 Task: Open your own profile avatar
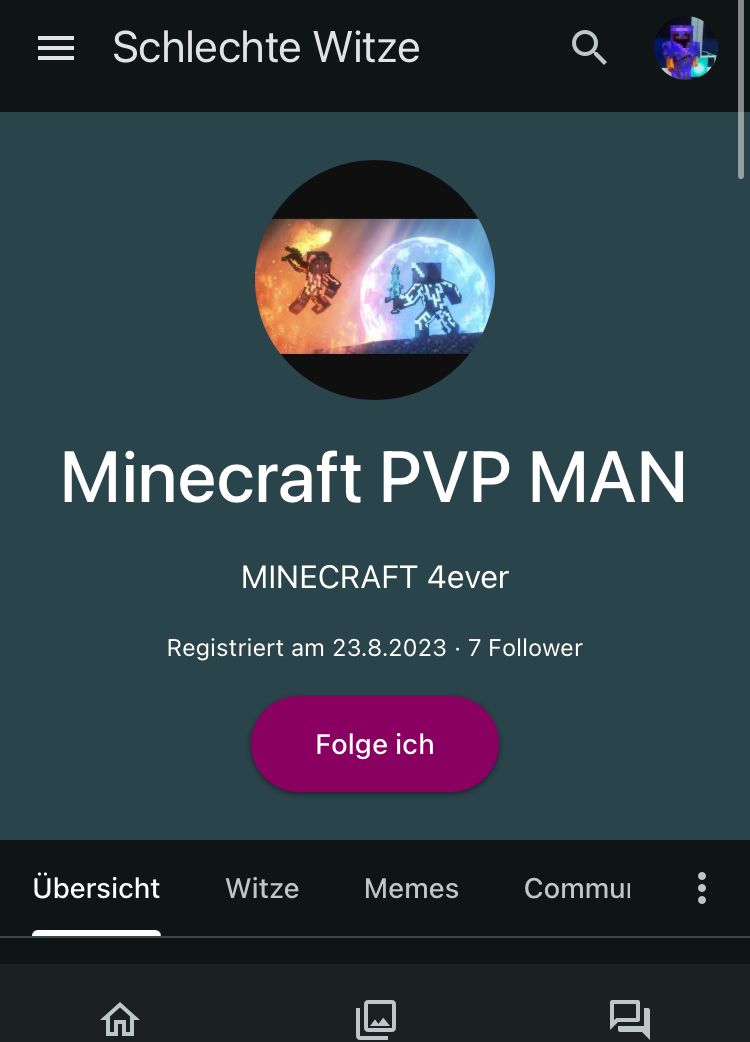tap(686, 48)
